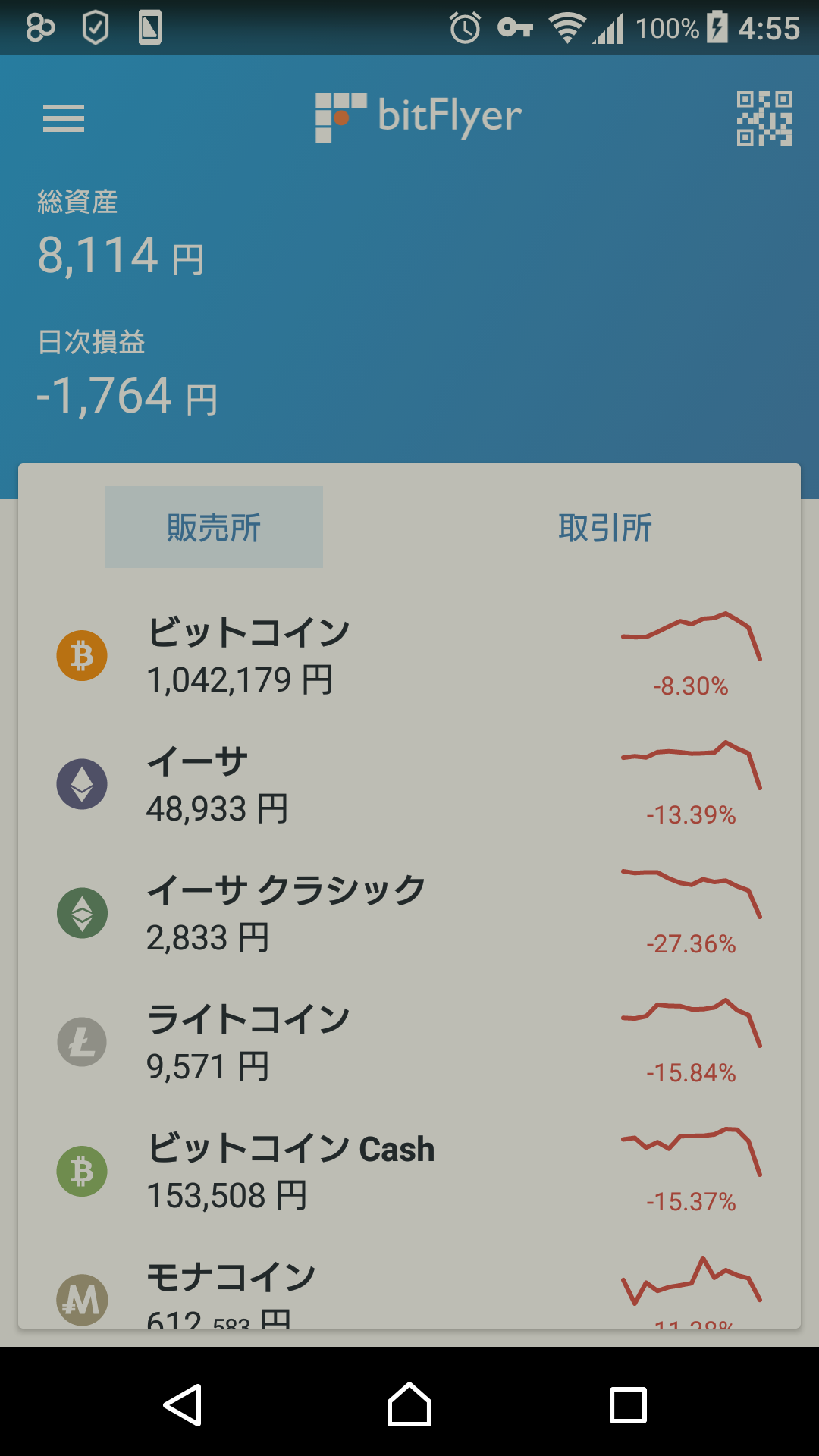Go back using the system back button
The height and width of the screenshot is (1456, 819).
coord(183,1405)
